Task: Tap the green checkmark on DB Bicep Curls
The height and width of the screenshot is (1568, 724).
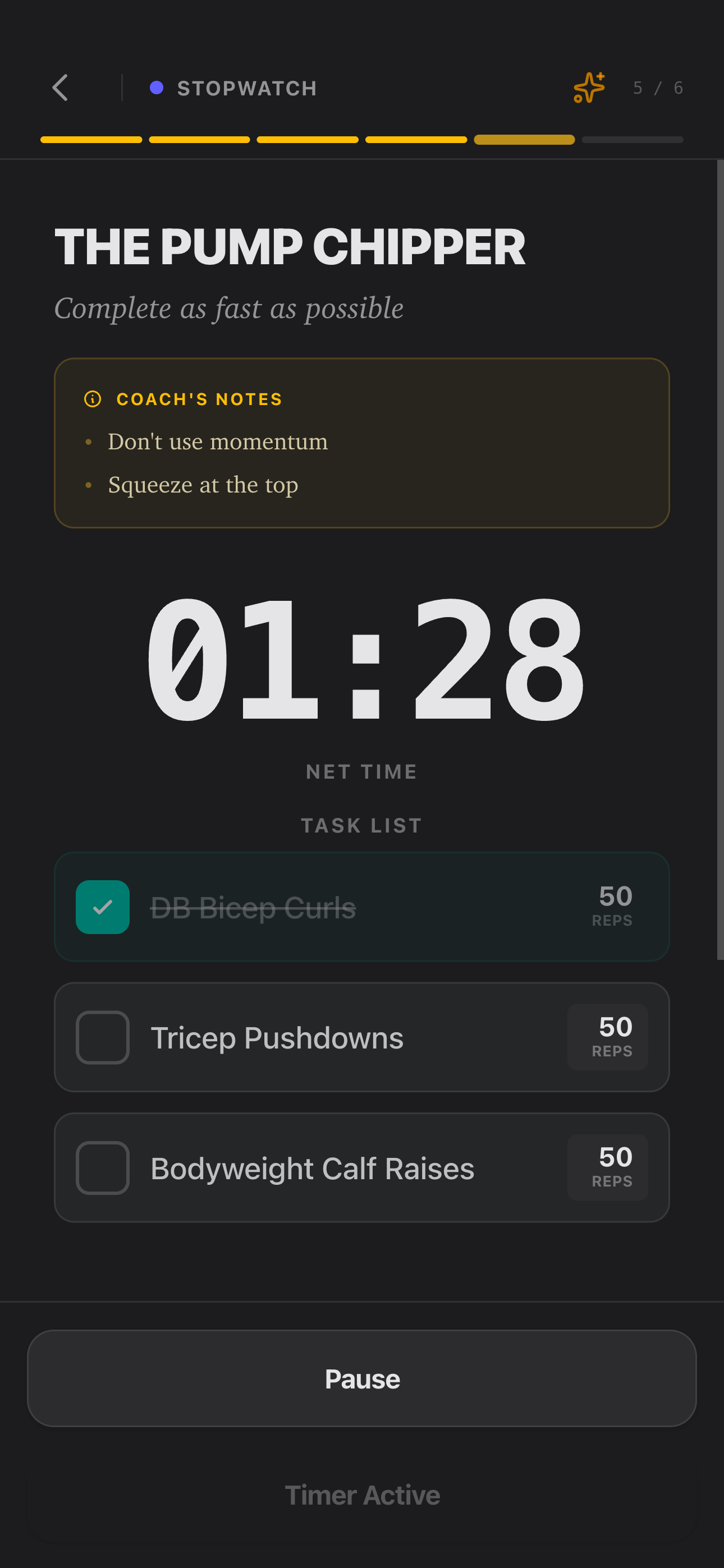Action: pos(102,907)
